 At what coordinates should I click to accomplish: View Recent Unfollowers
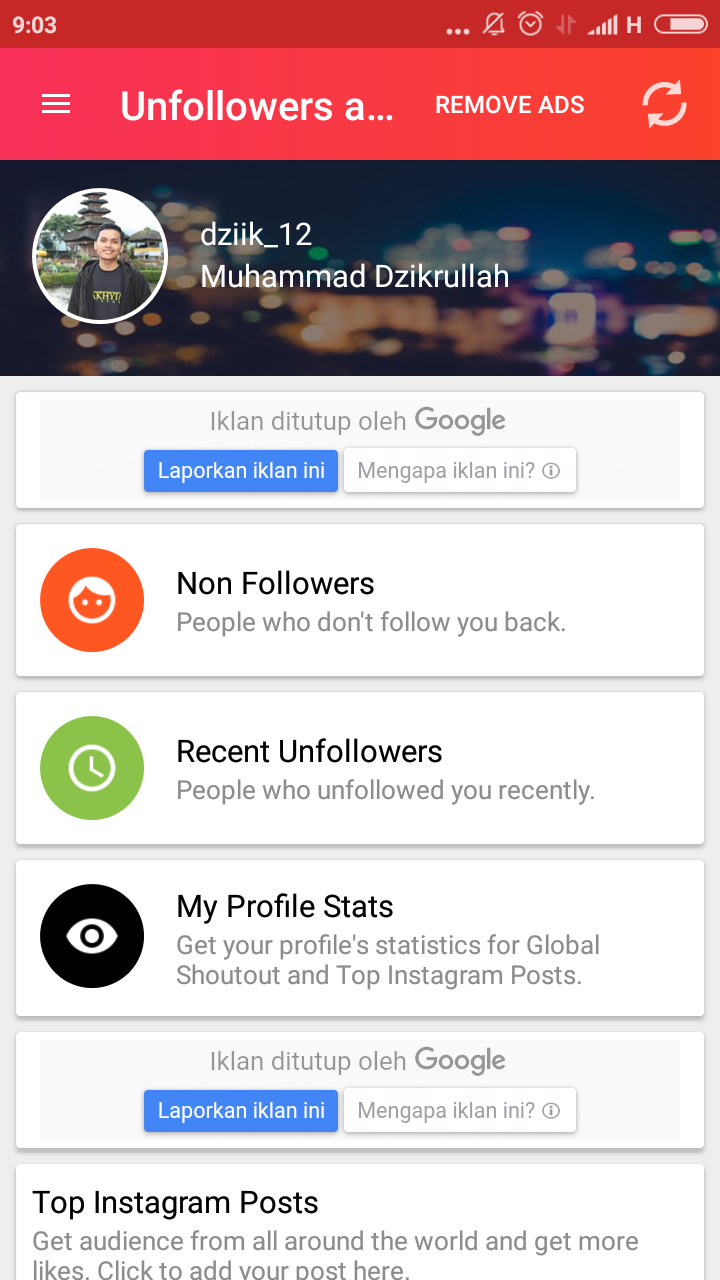pos(360,768)
